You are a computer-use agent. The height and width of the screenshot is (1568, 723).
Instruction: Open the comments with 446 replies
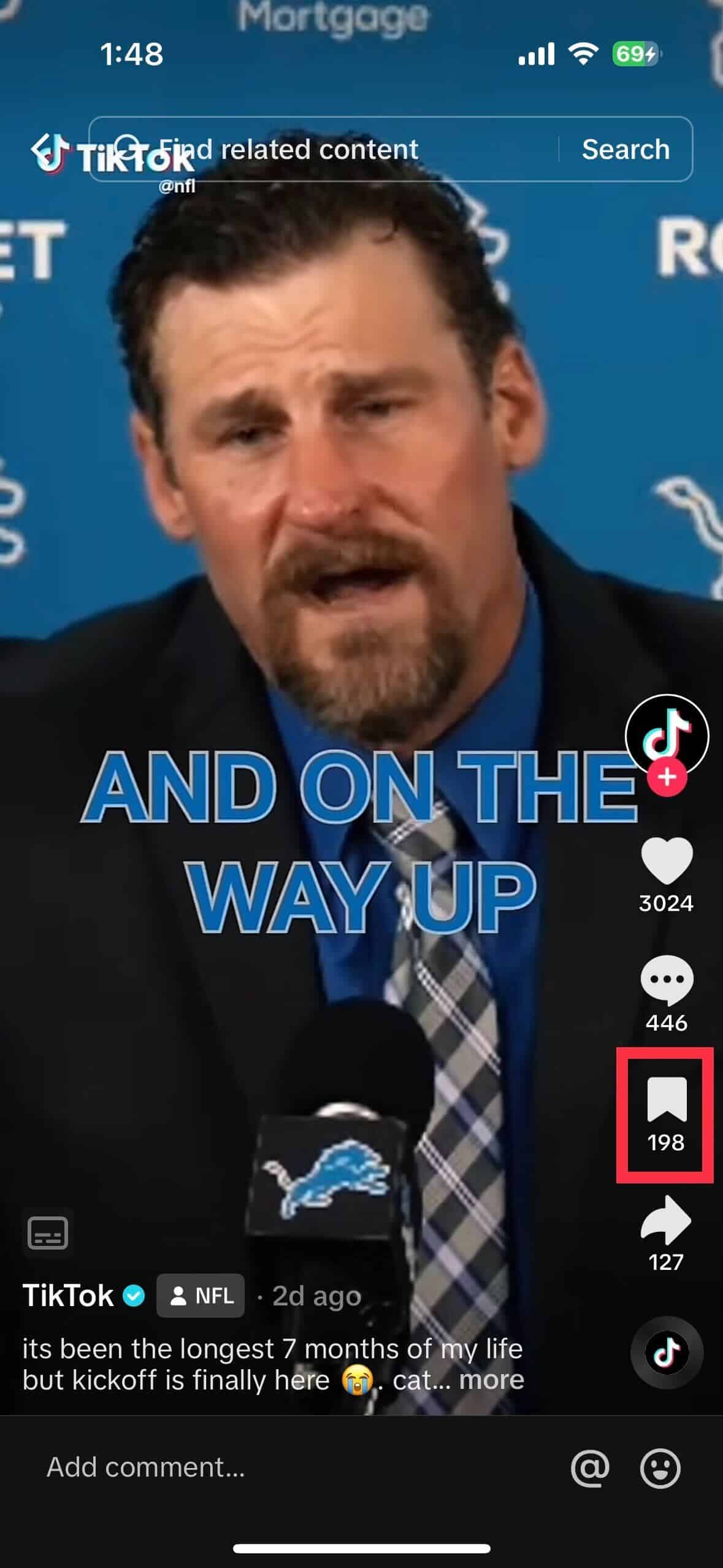tap(667, 980)
